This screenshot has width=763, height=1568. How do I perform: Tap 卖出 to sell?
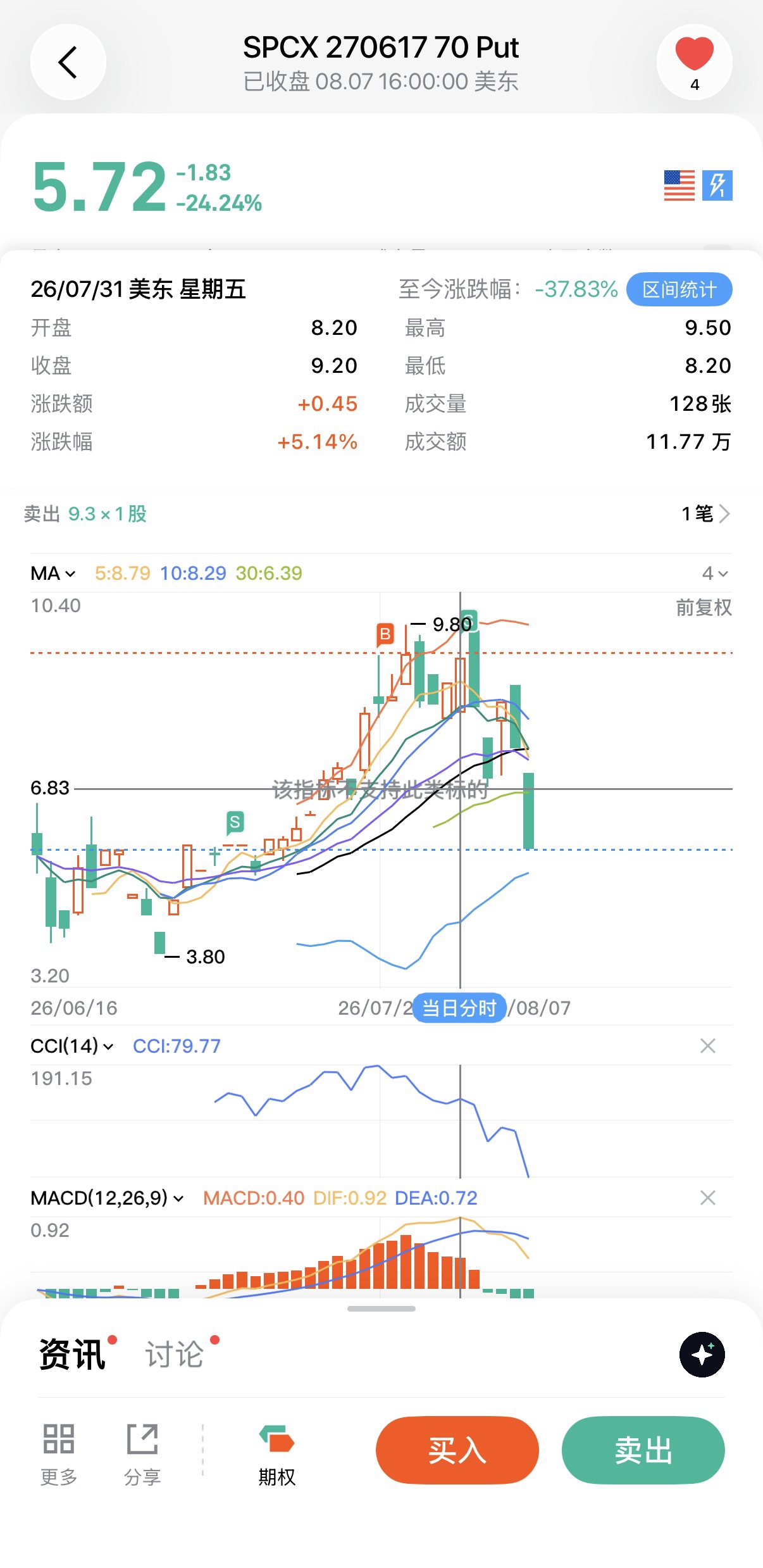pyautogui.click(x=643, y=1450)
